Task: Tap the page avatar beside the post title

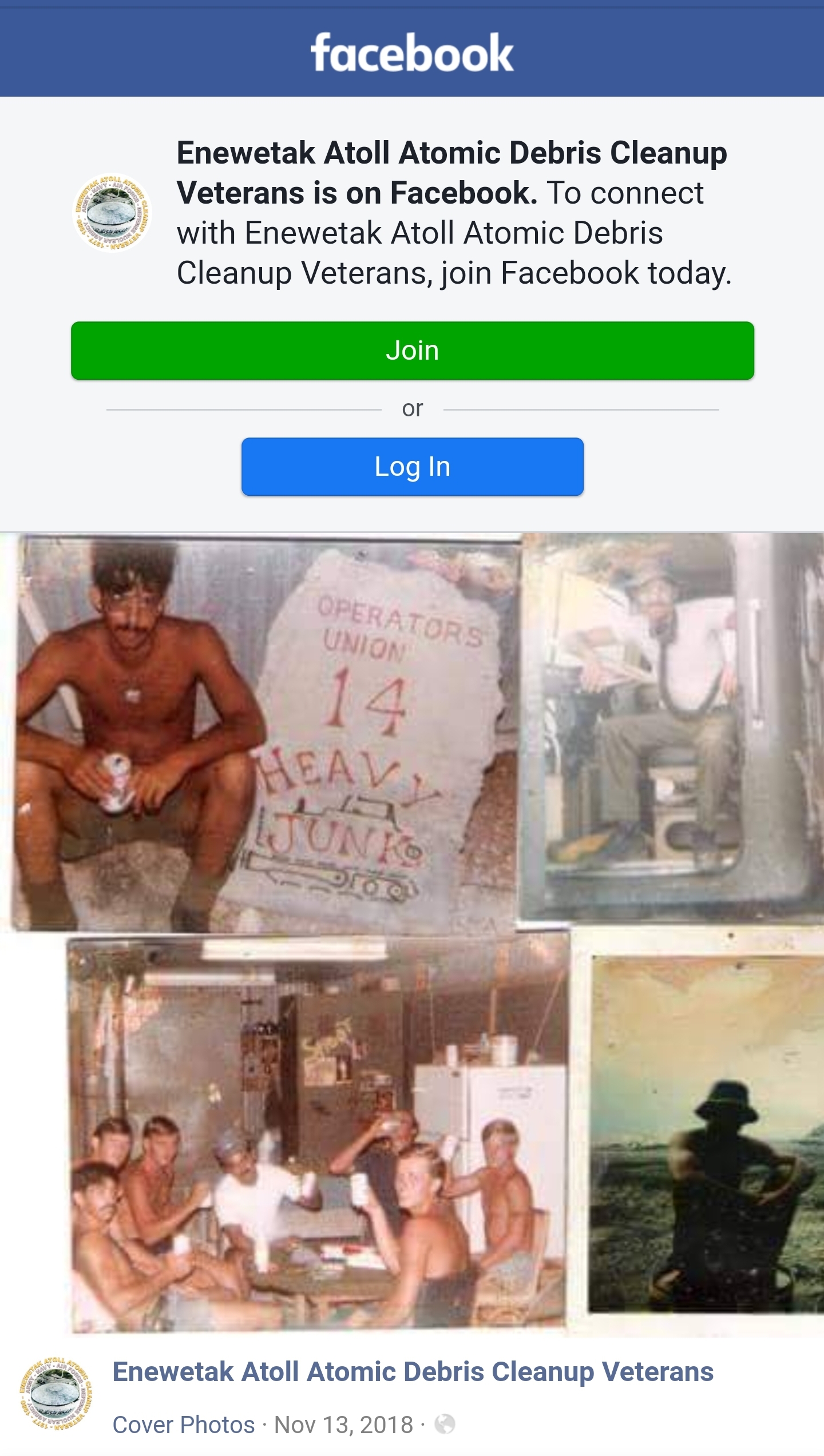Action: [56, 1394]
